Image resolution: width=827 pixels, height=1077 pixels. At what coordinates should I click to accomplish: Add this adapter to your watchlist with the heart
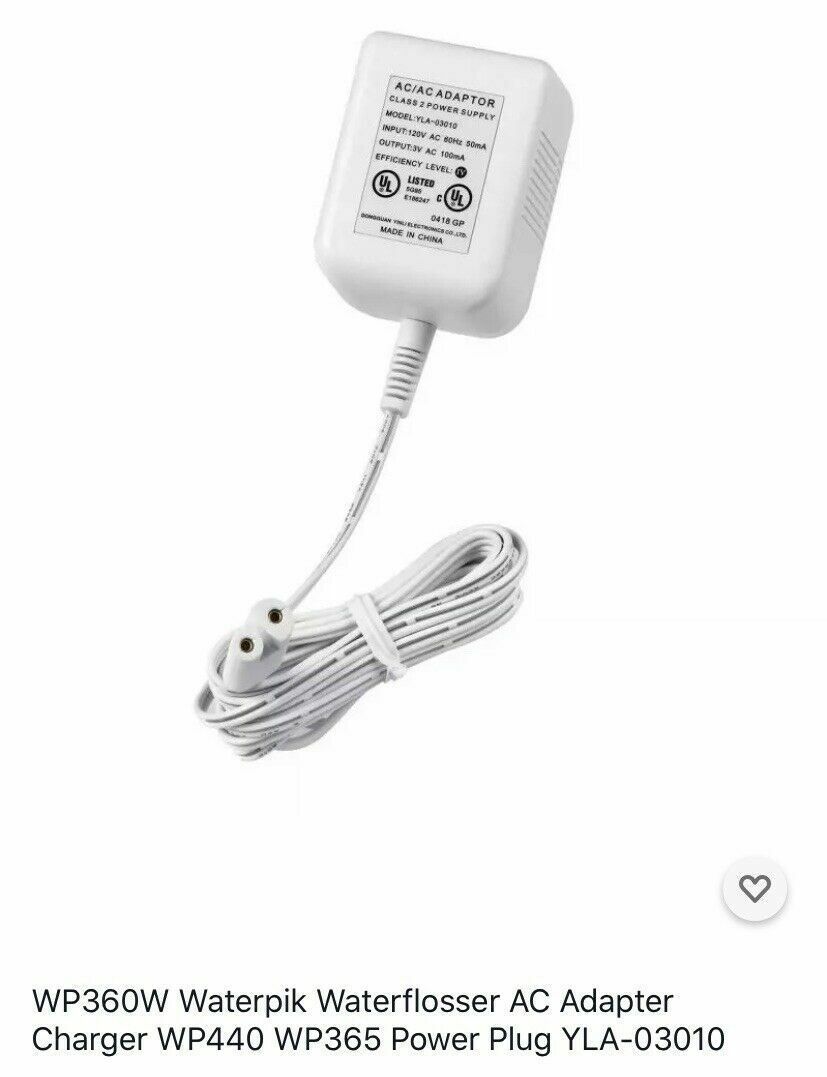click(753, 887)
